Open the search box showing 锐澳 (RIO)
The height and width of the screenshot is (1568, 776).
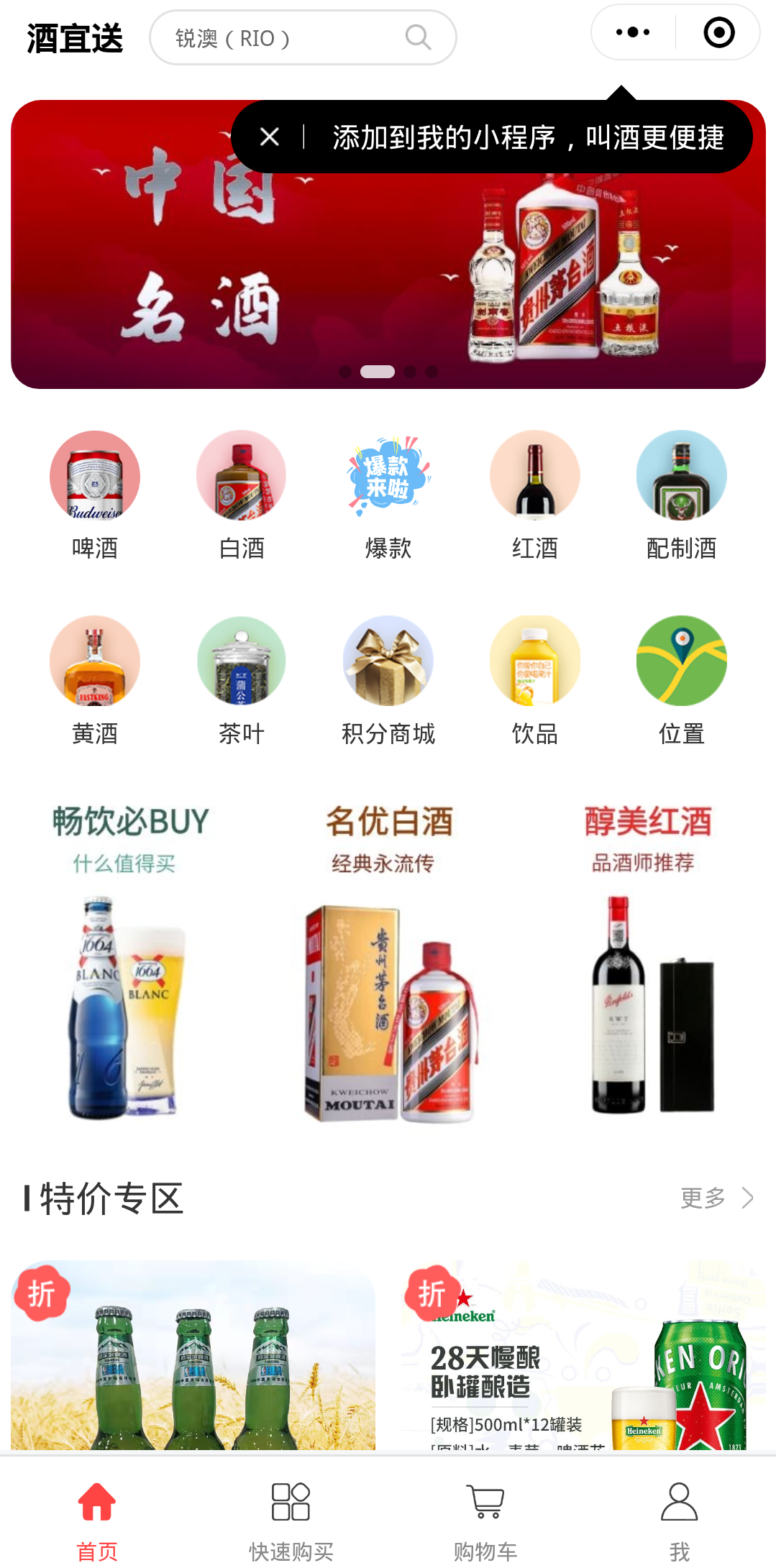coord(302,37)
